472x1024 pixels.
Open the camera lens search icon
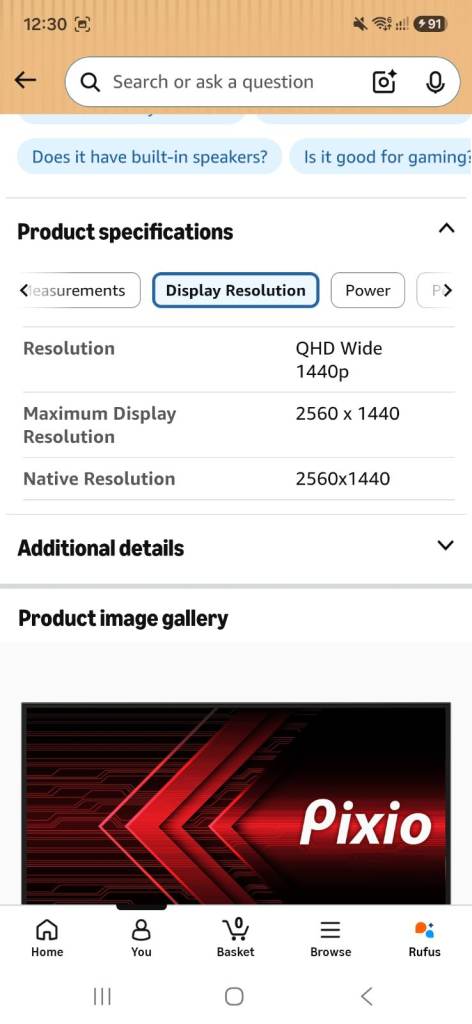point(384,82)
